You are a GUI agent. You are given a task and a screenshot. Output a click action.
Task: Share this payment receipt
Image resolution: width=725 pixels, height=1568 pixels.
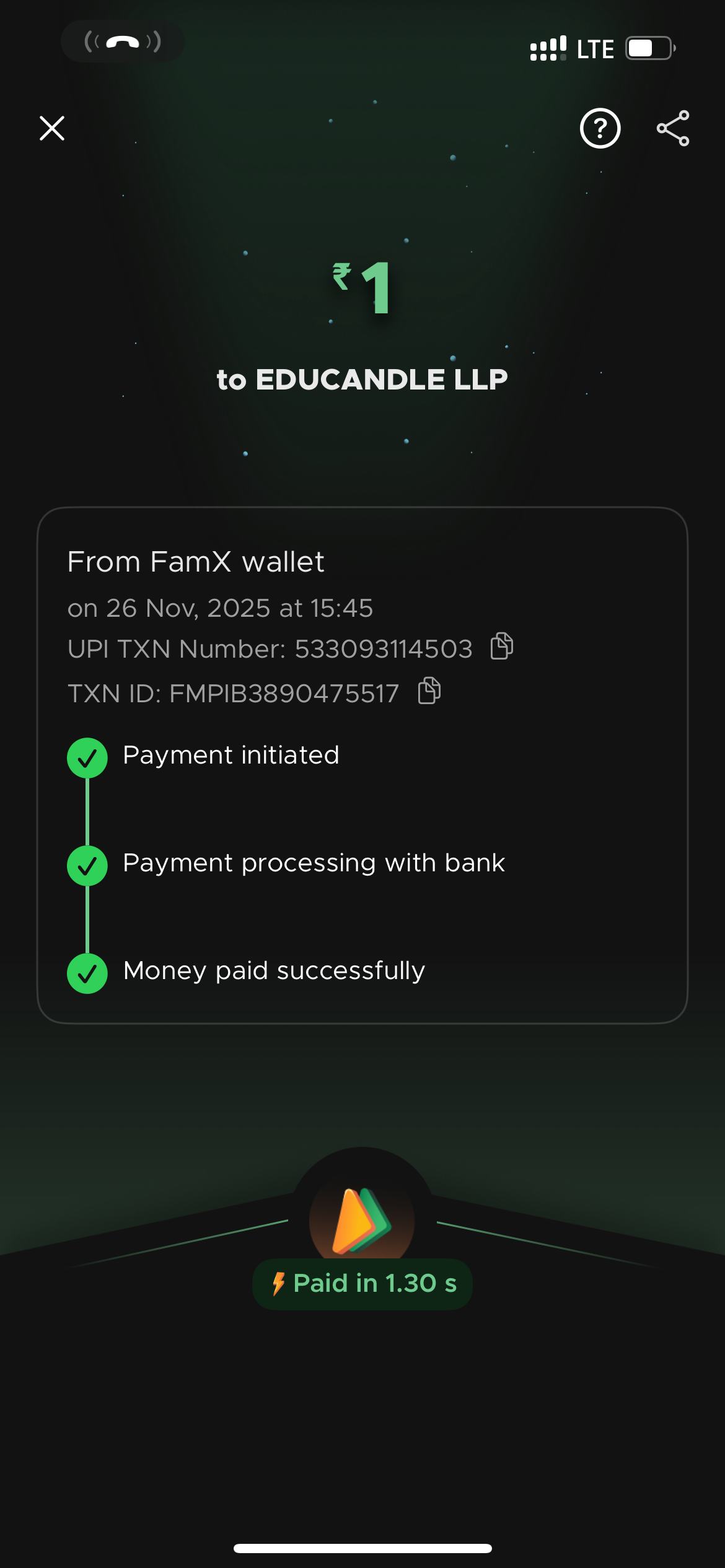pos(673,128)
